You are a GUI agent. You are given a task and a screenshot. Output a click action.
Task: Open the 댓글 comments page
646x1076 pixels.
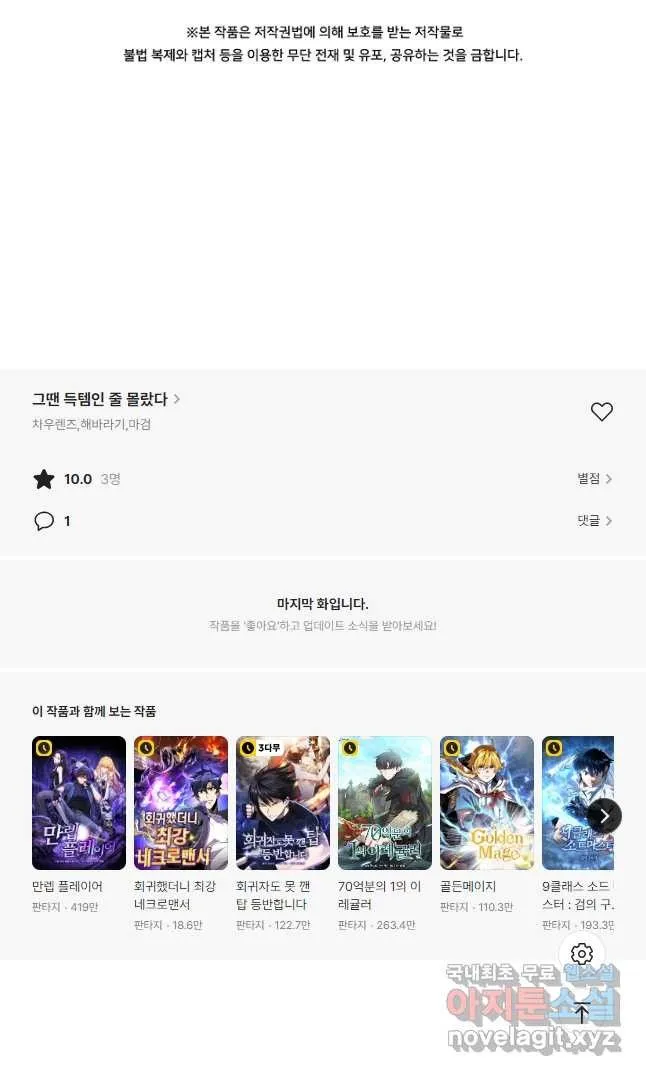[x=594, y=521]
